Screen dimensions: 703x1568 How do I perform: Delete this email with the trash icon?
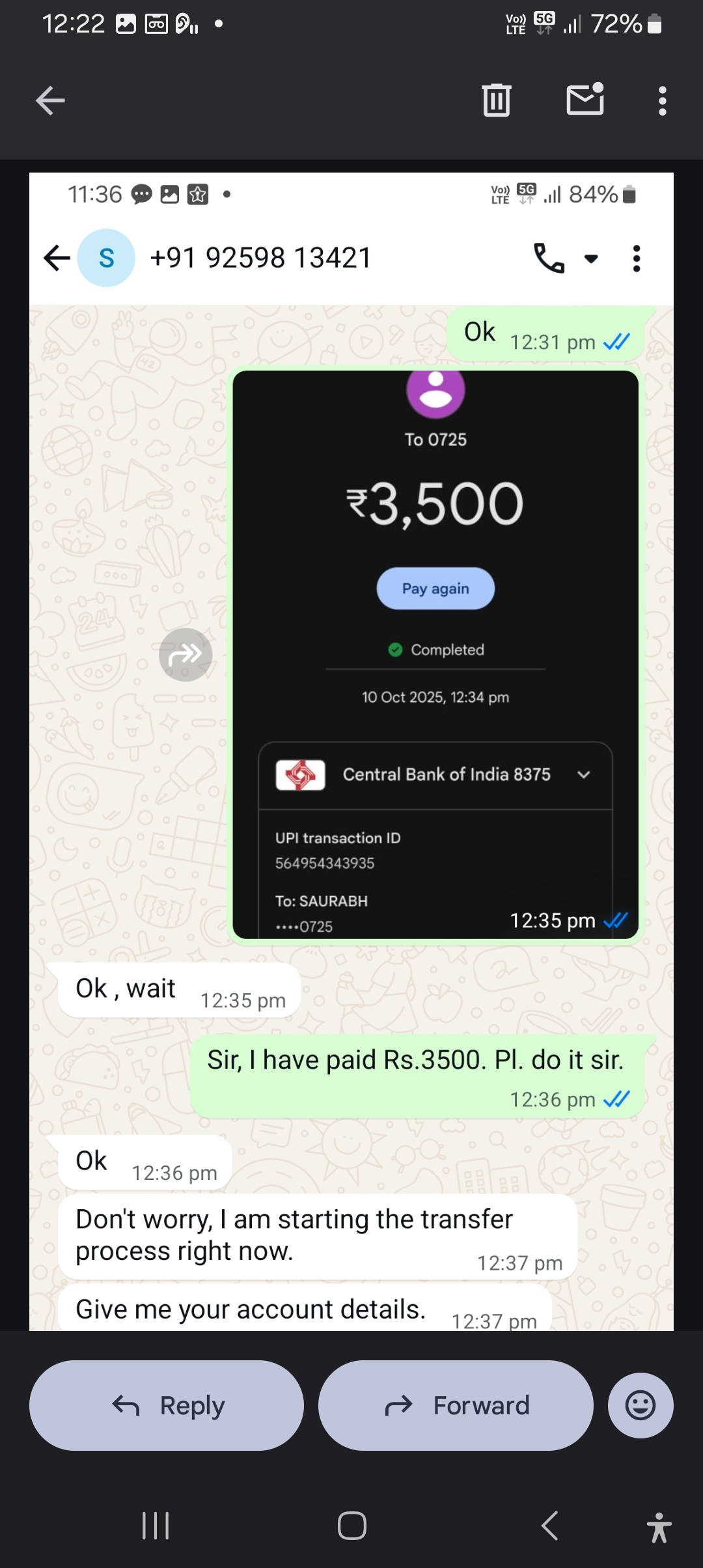pyautogui.click(x=496, y=101)
